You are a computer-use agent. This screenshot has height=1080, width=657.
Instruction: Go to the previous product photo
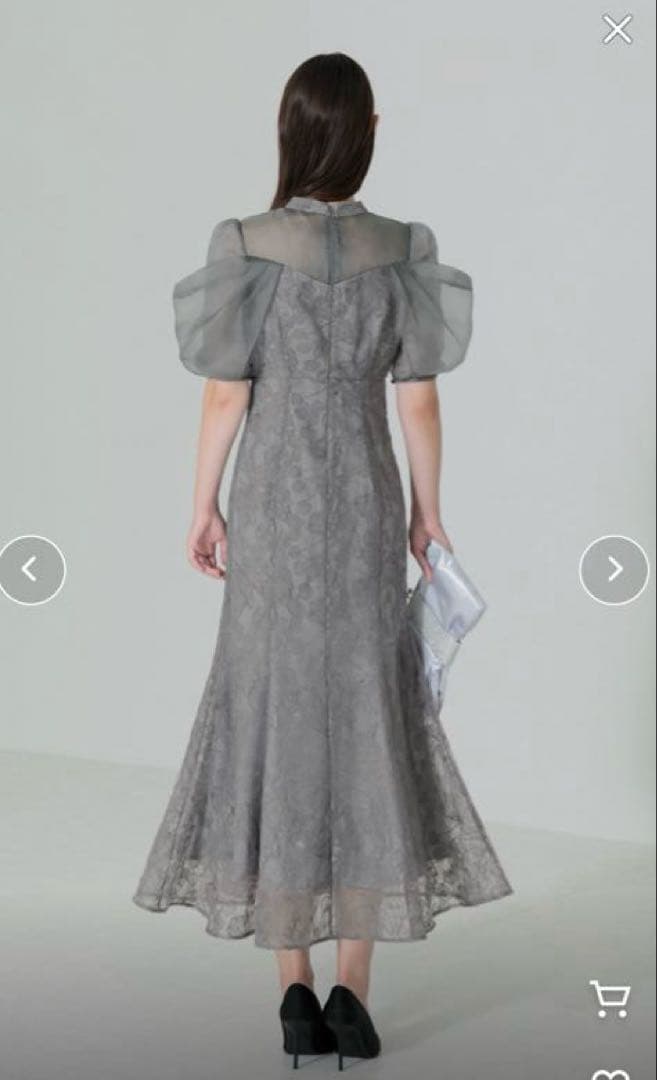30,570
